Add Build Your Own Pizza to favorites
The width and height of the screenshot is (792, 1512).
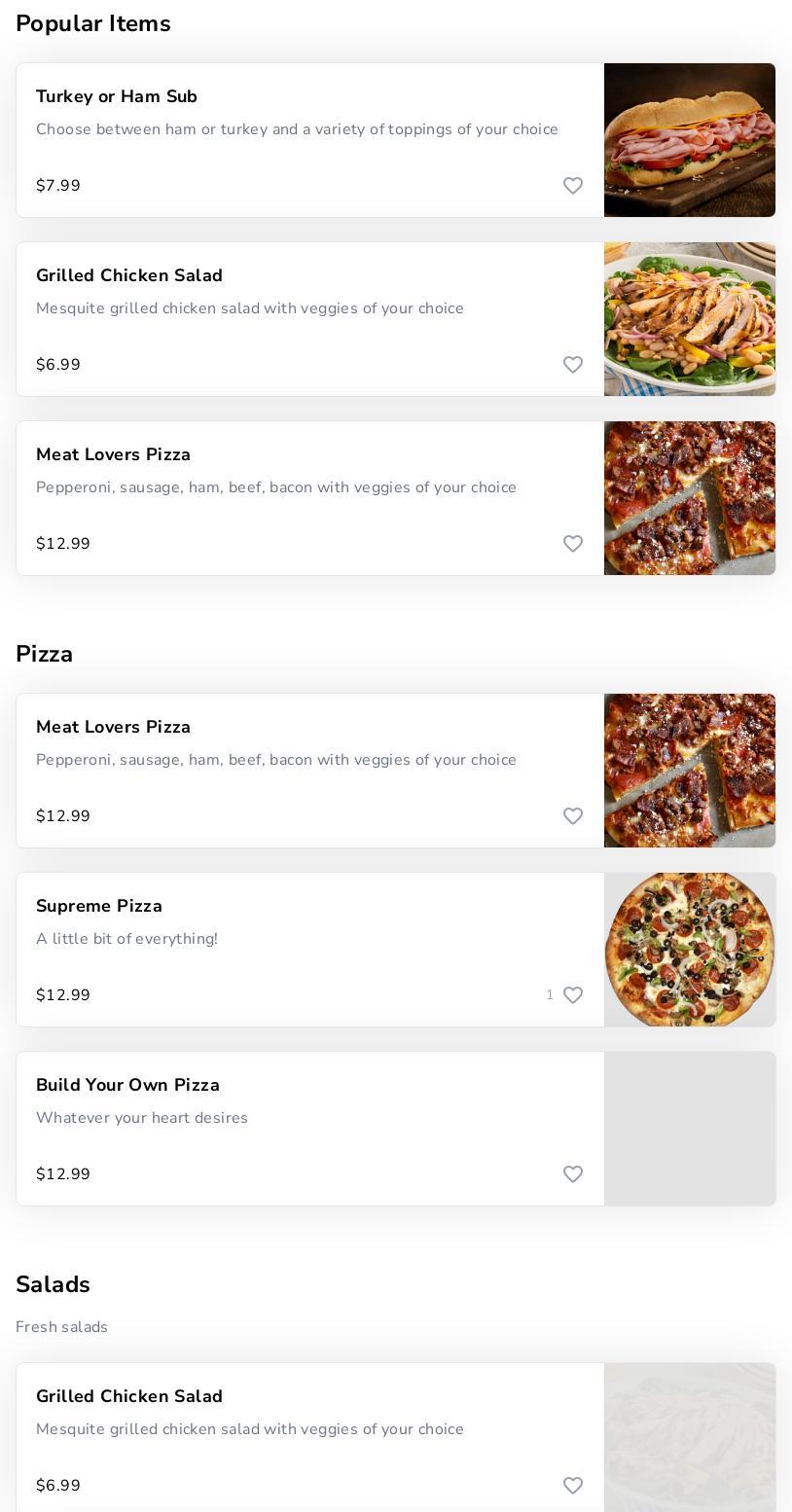pyautogui.click(x=573, y=1174)
